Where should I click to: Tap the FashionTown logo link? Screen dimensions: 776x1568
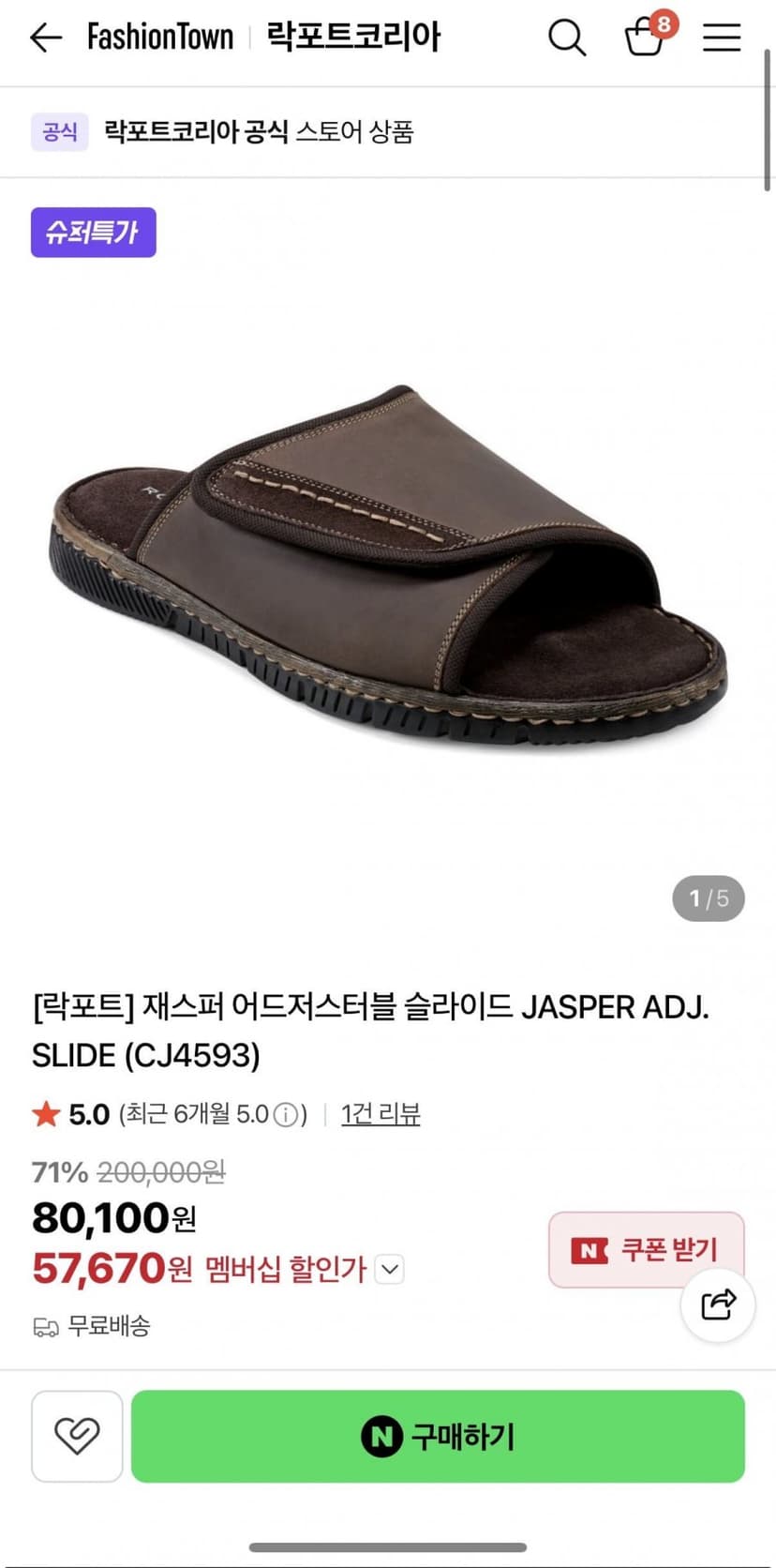point(160,37)
